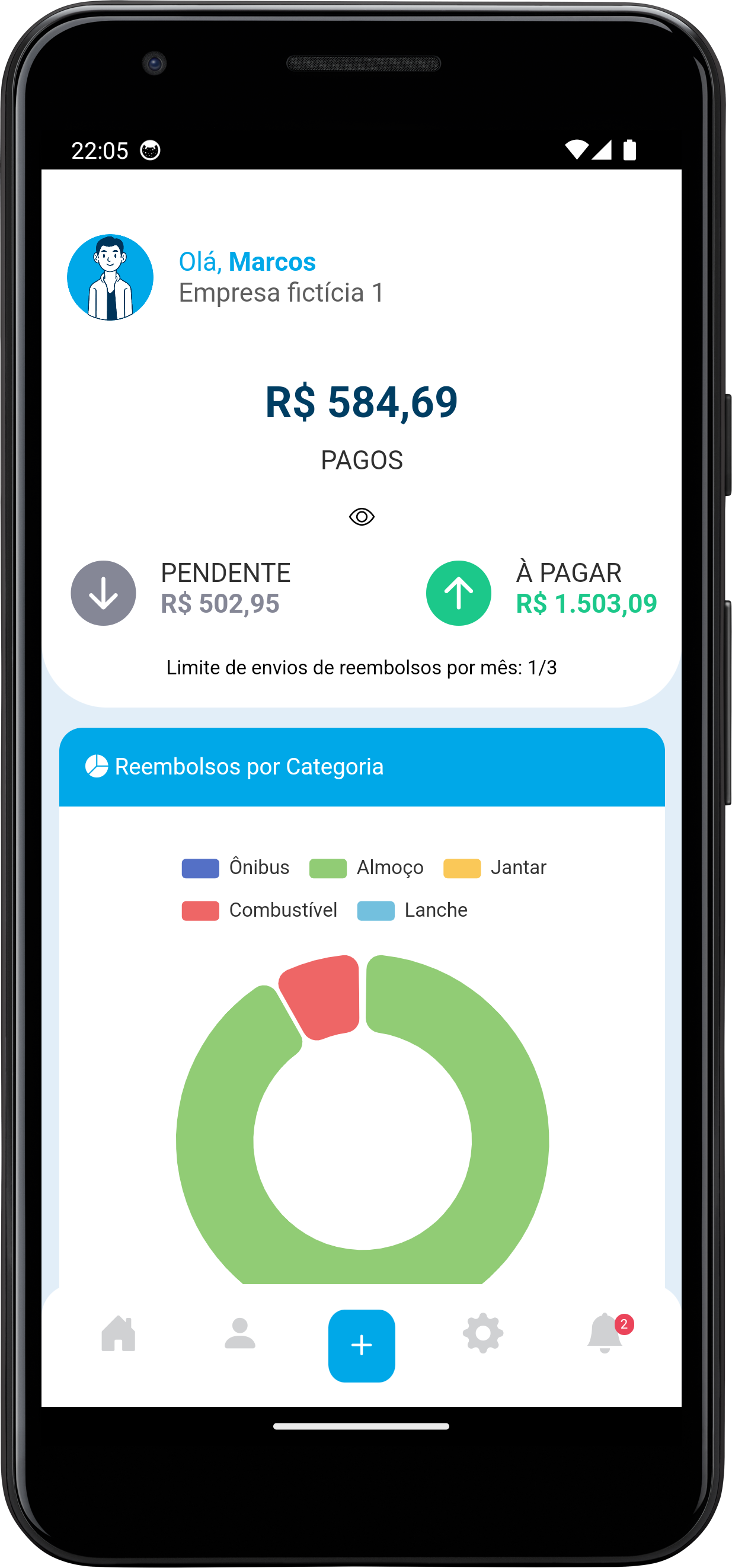
Task: Toggle Jantar category in chart legend
Action: coord(495,868)
